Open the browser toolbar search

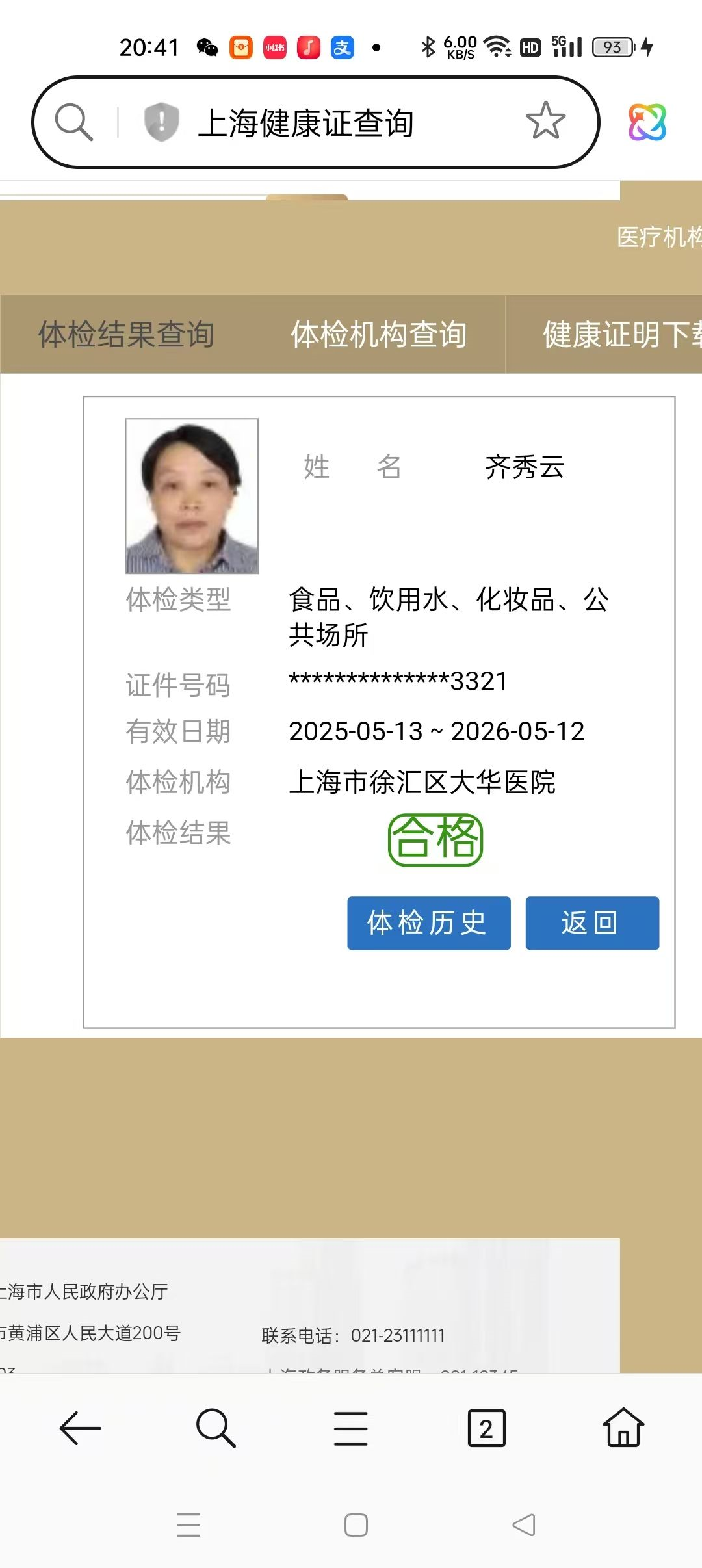215,1428
